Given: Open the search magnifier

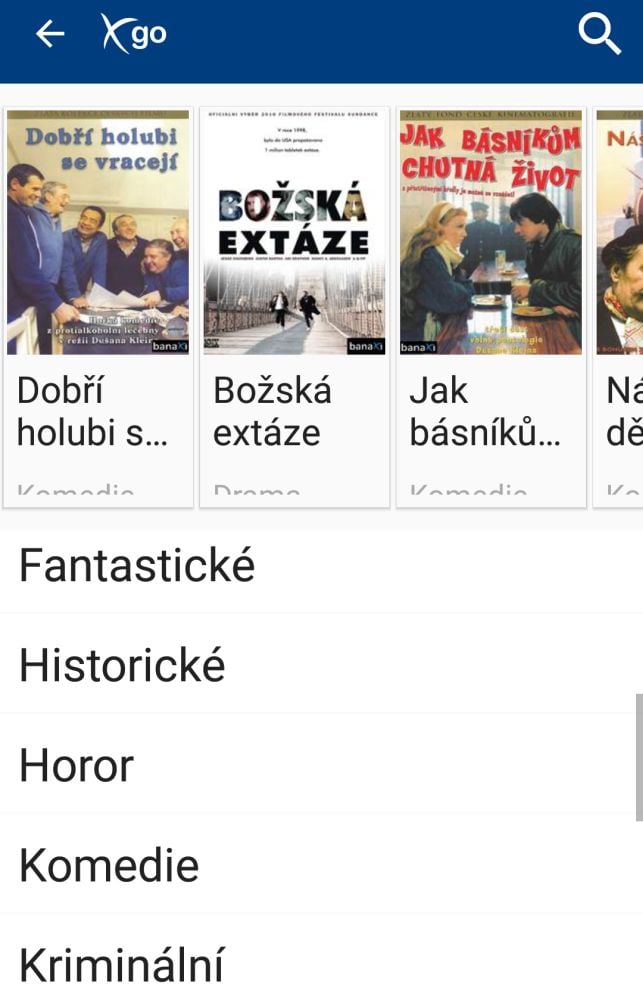Looking at the screenshot, I should [x=599, y=36].
